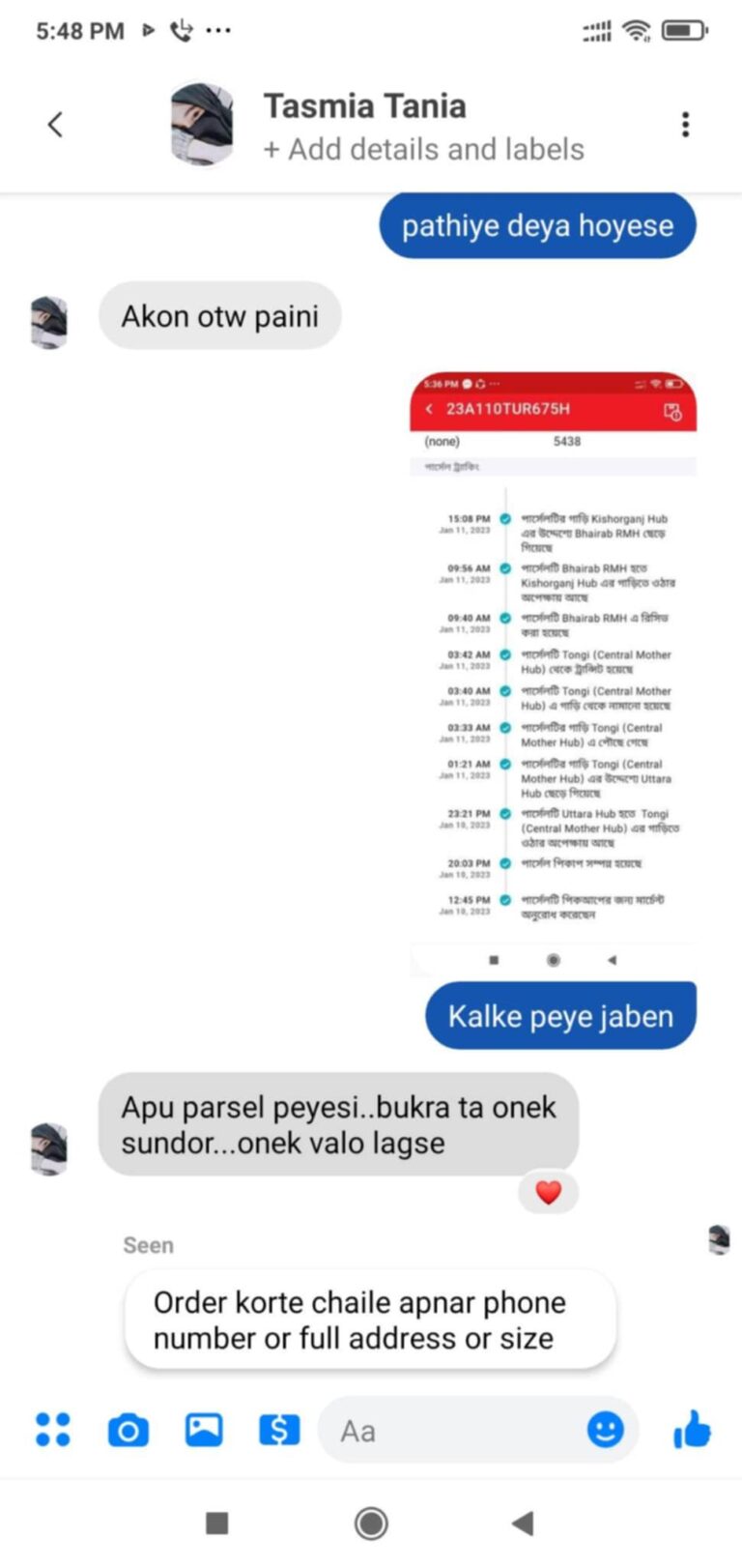
Task: Open more actions grid in composer
Action: (x=52, y=1430)
